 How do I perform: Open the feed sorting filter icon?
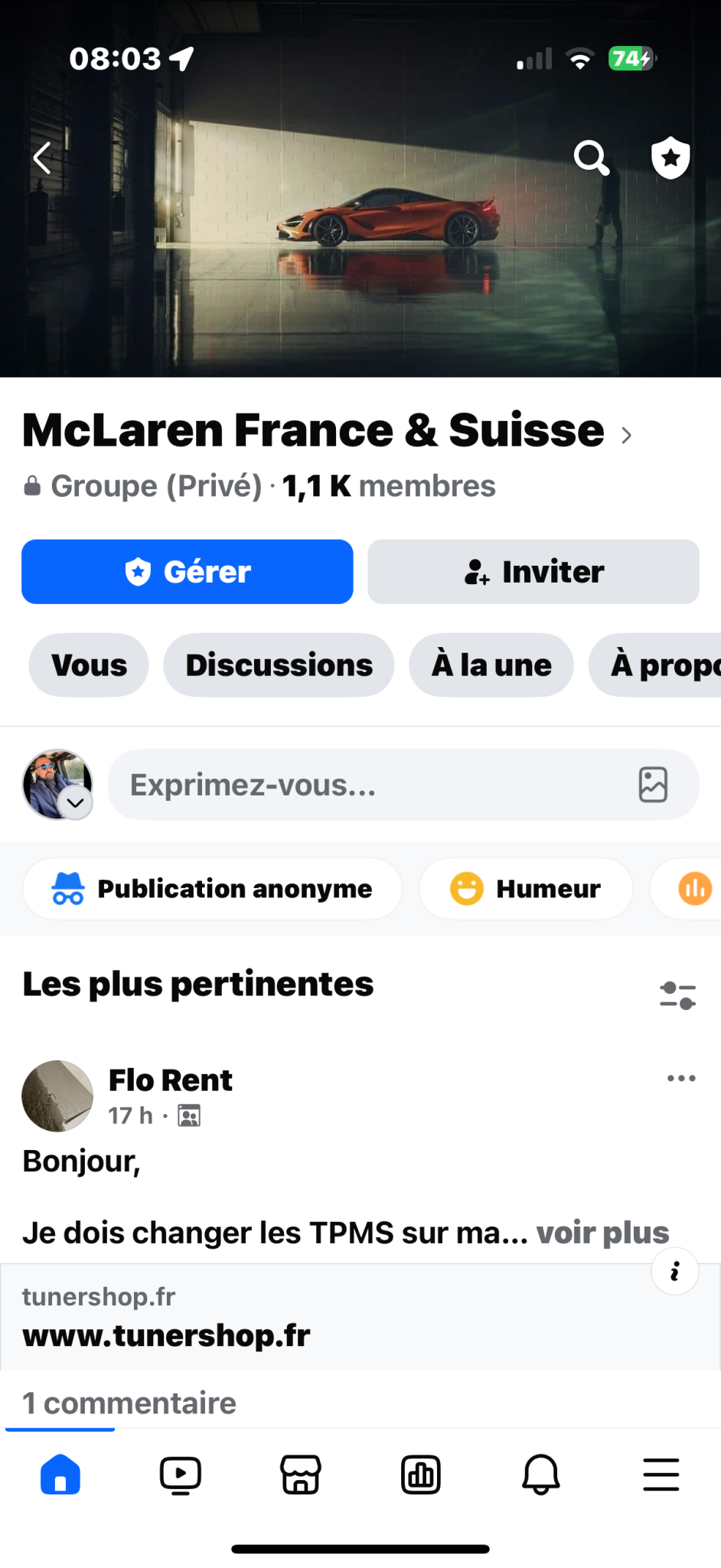(677, 995)
